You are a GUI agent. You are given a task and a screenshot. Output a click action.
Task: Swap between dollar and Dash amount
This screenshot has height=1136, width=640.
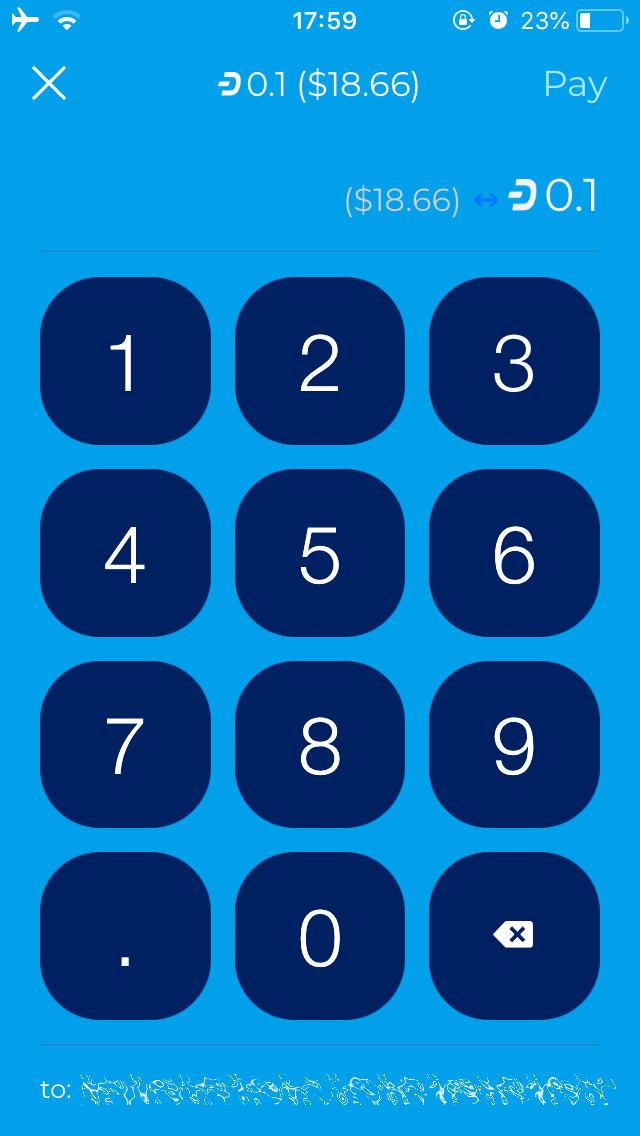pyautogui.click(x=485, y=200)
